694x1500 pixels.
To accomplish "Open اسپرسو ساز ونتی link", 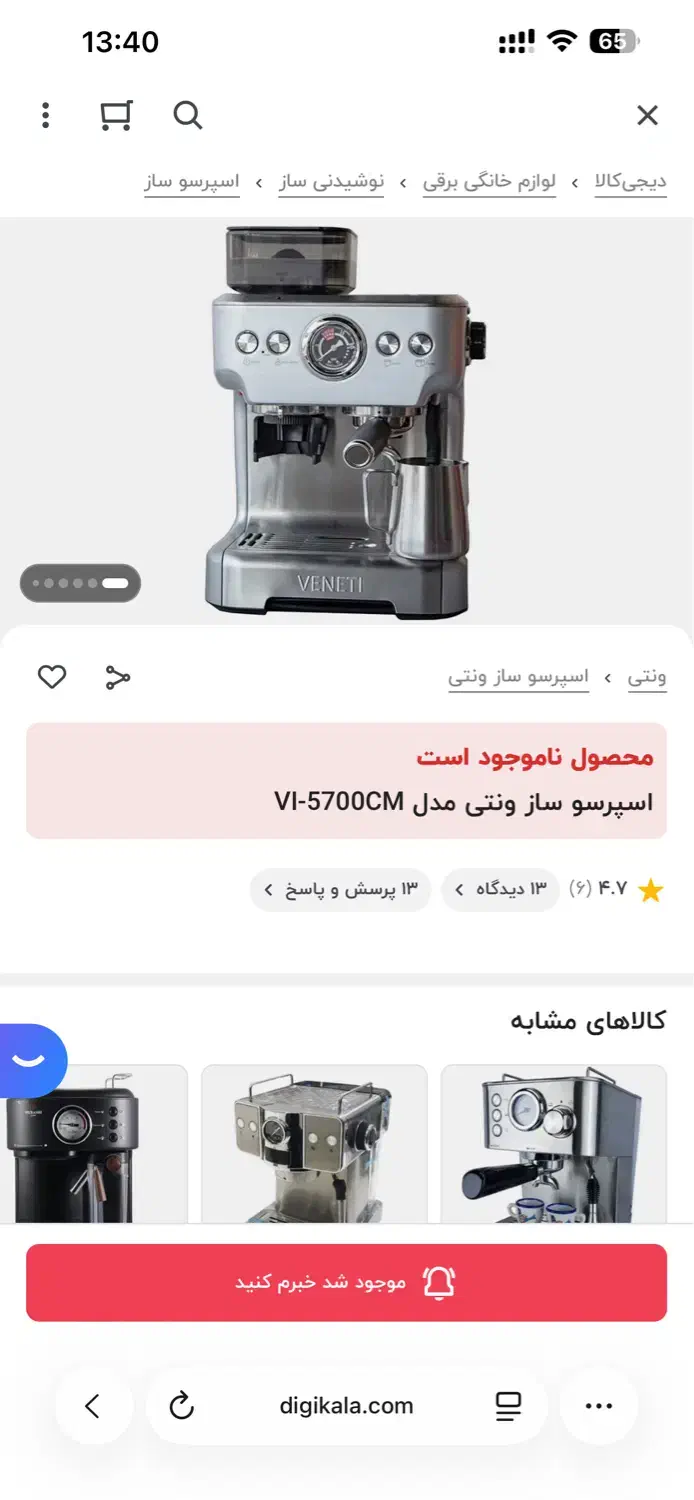I will pos(518,677).
